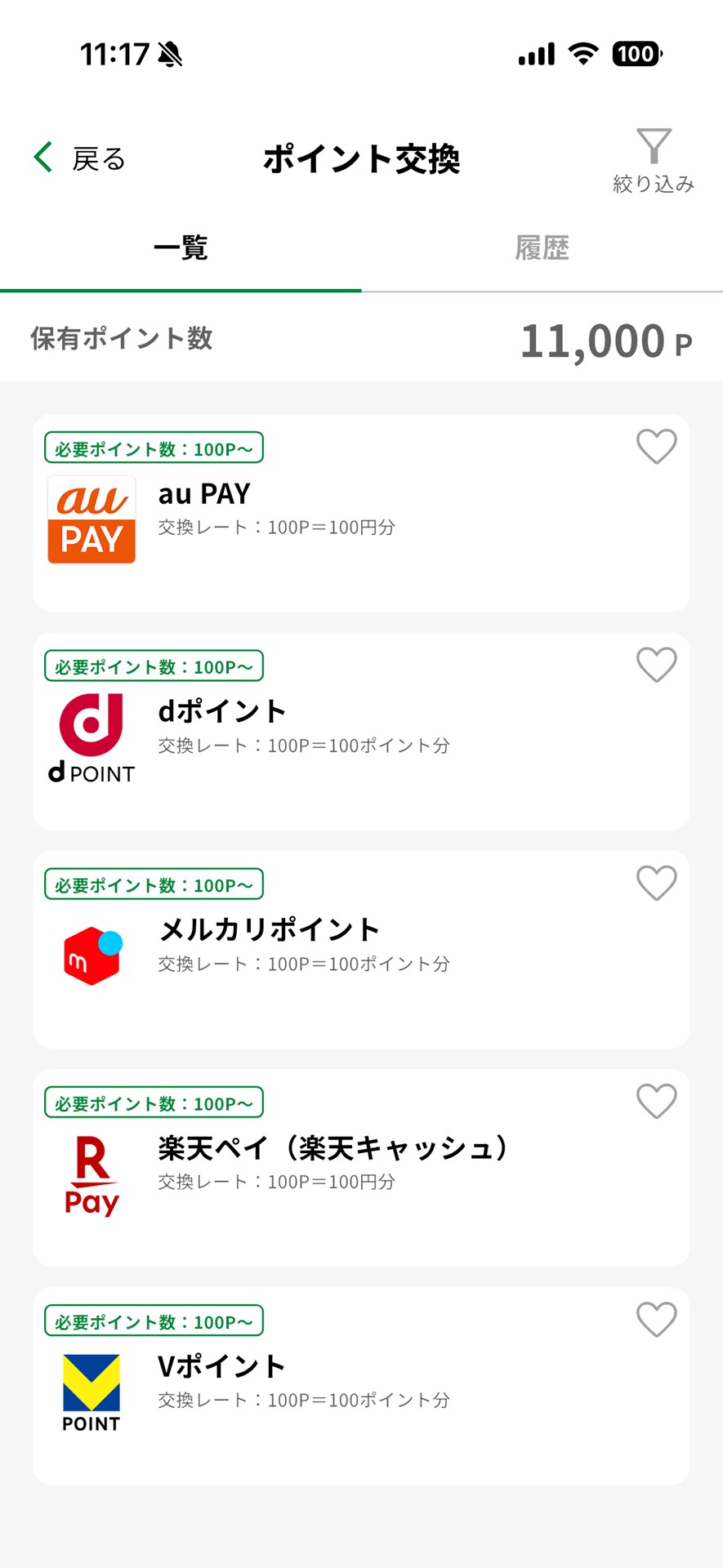Screen dimensions: 723x1568
Task: Select the Rakuten Pay logo icon
Action: coord(91,1173)
